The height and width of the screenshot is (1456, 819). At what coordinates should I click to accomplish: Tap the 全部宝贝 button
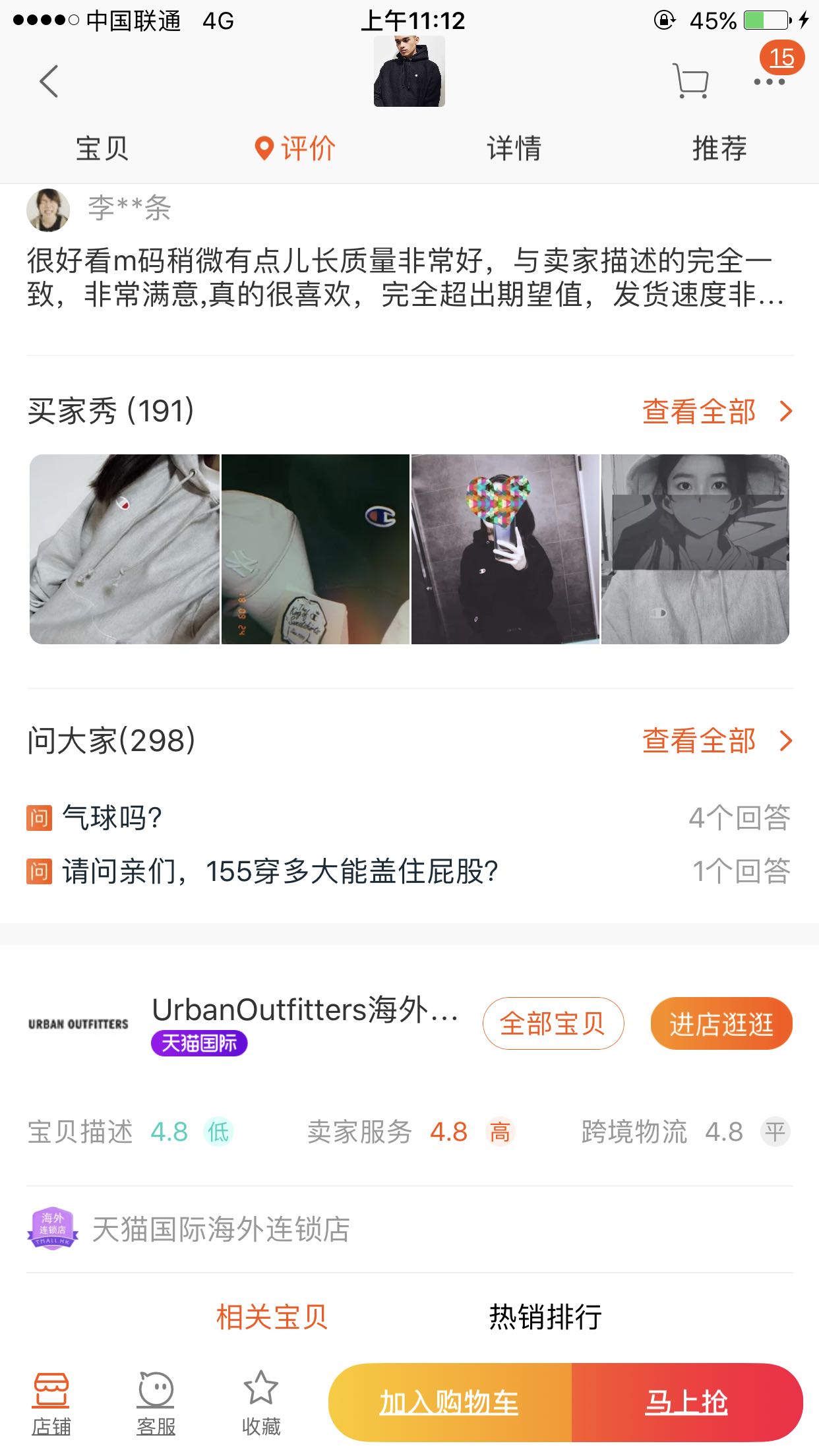[553, 1023]
